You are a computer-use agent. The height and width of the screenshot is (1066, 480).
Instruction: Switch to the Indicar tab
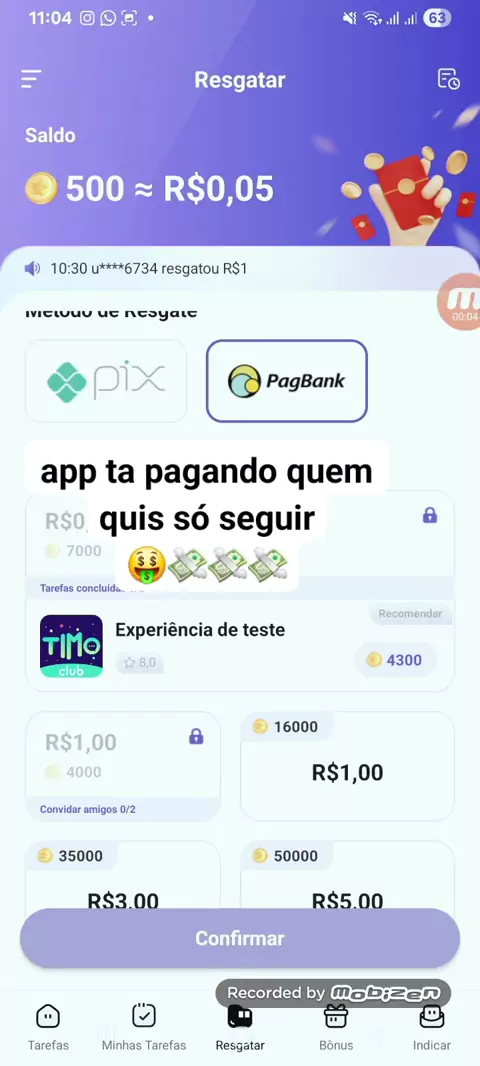point(432,1028)
